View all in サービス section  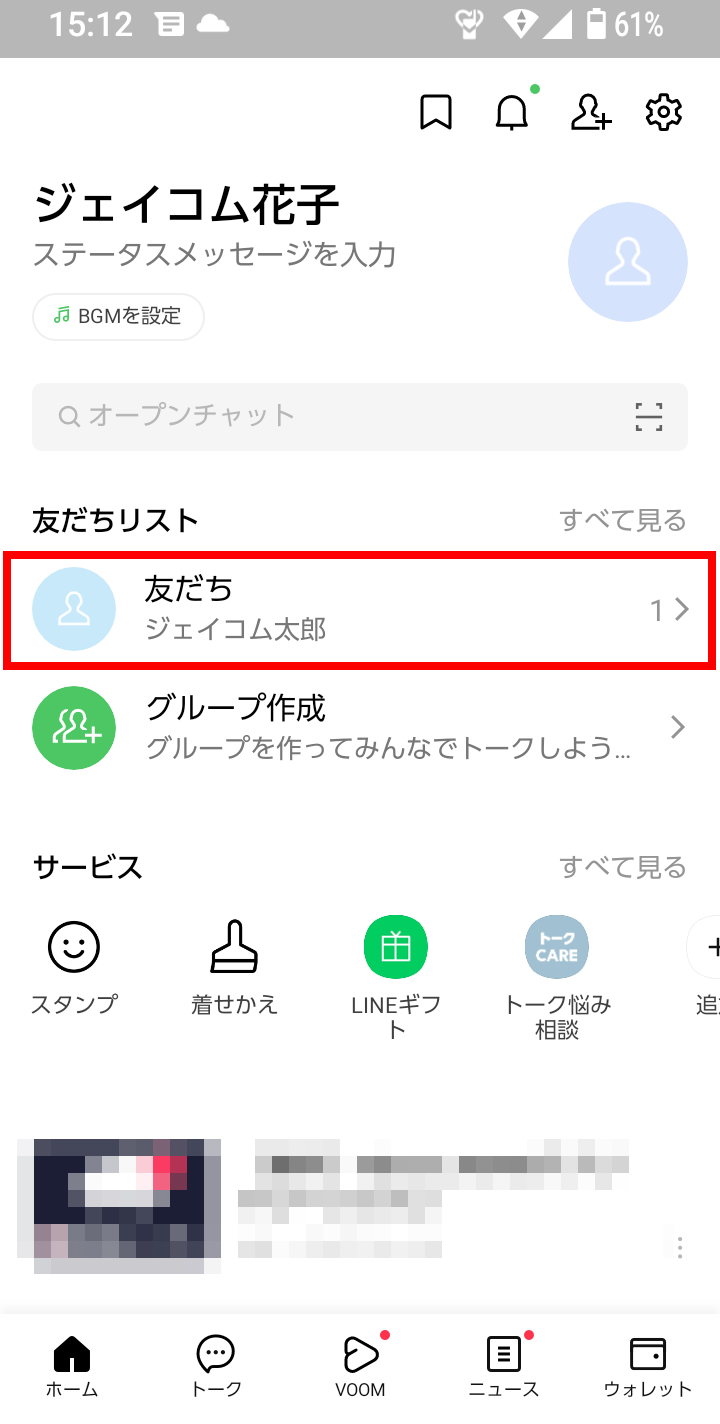click(622, 867)
